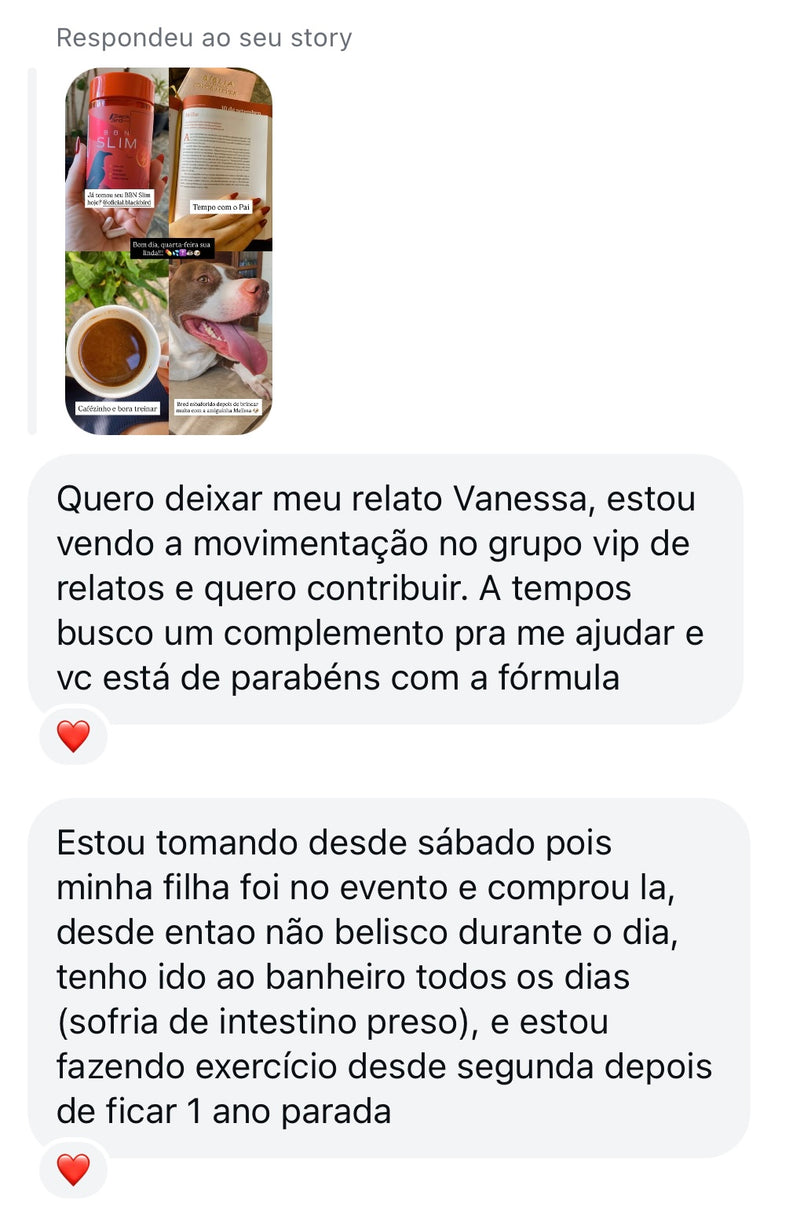Screen dimensions: 800x1222
Task: Click the 'Já tomou seu BBN Slim hoje?' sticker
Action: pyautogui.click(x=119, y=195)
